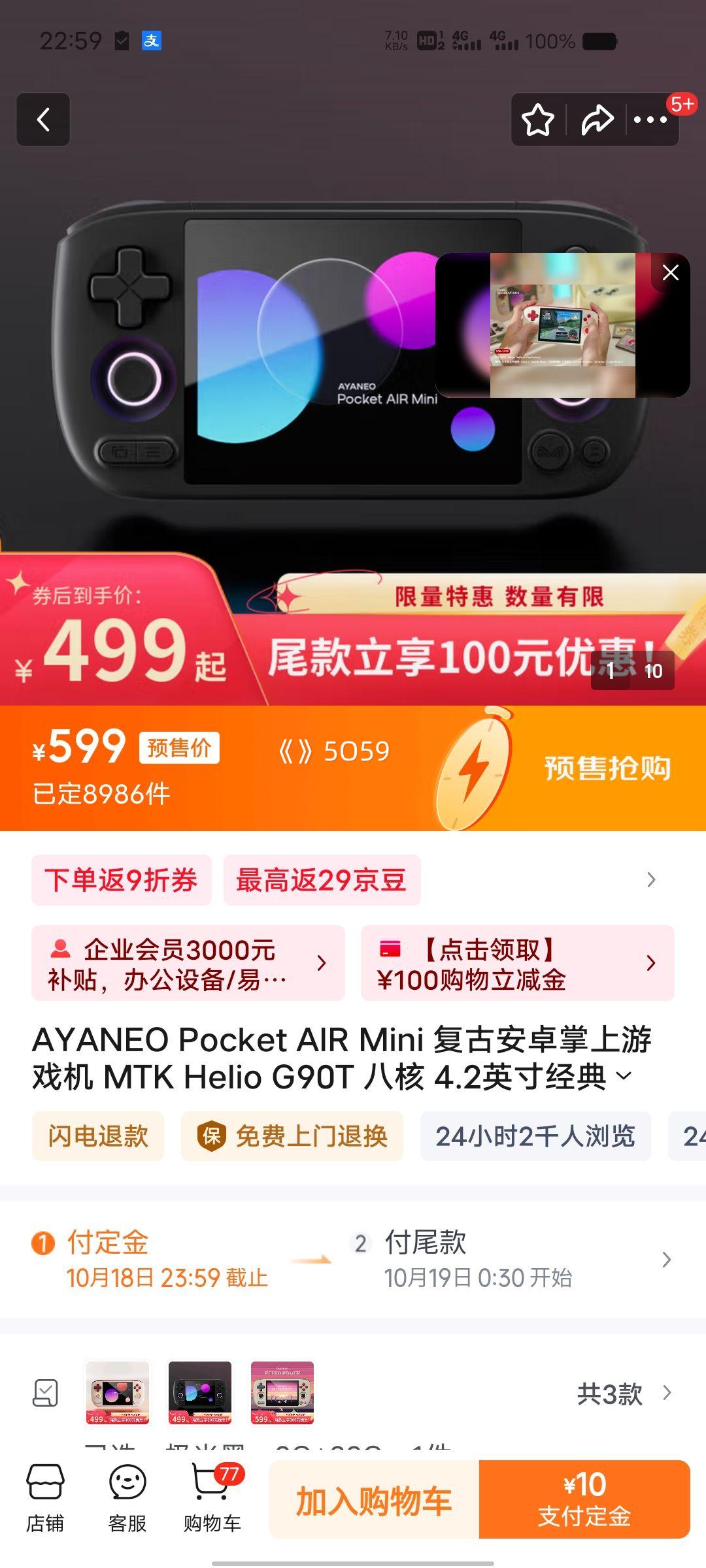Open the 免费上门退换 service details
Viewport: 706px width, 1568px height.
tap(292, 1136)
